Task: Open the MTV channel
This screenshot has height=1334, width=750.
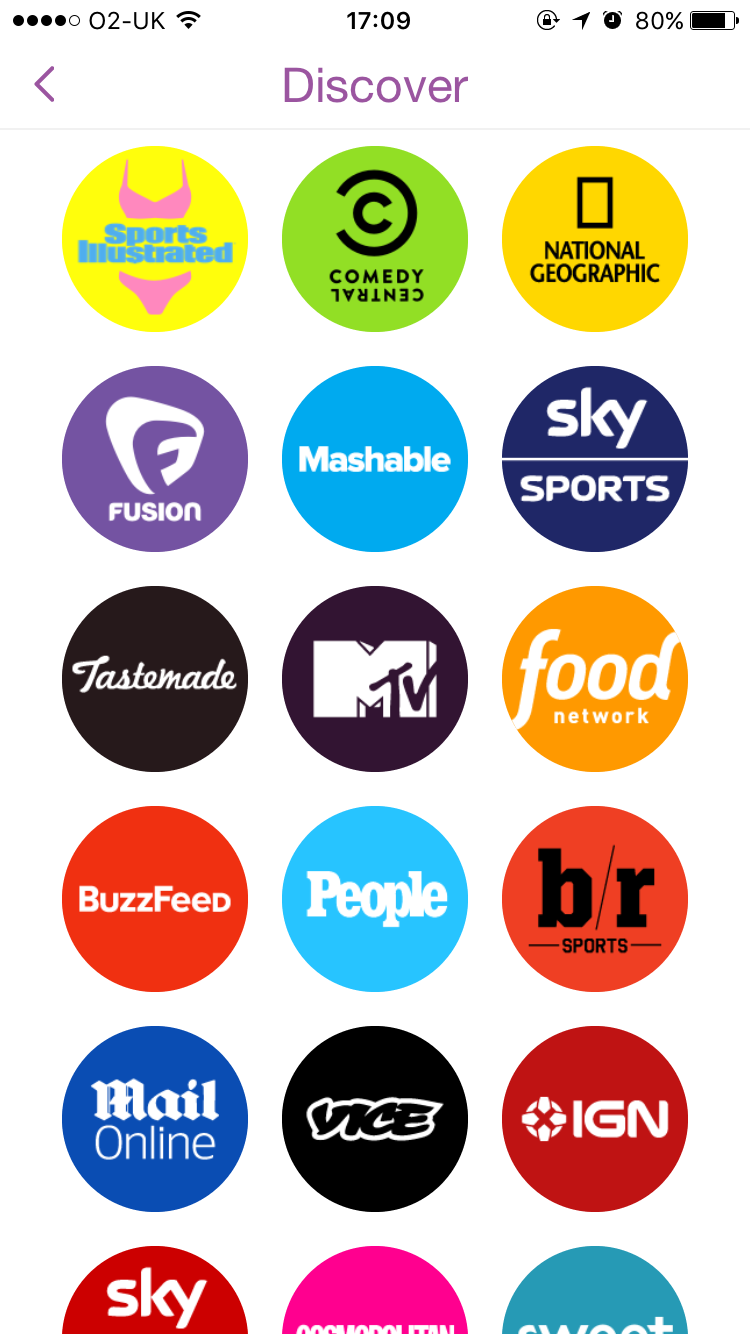Action: [375, 679]
